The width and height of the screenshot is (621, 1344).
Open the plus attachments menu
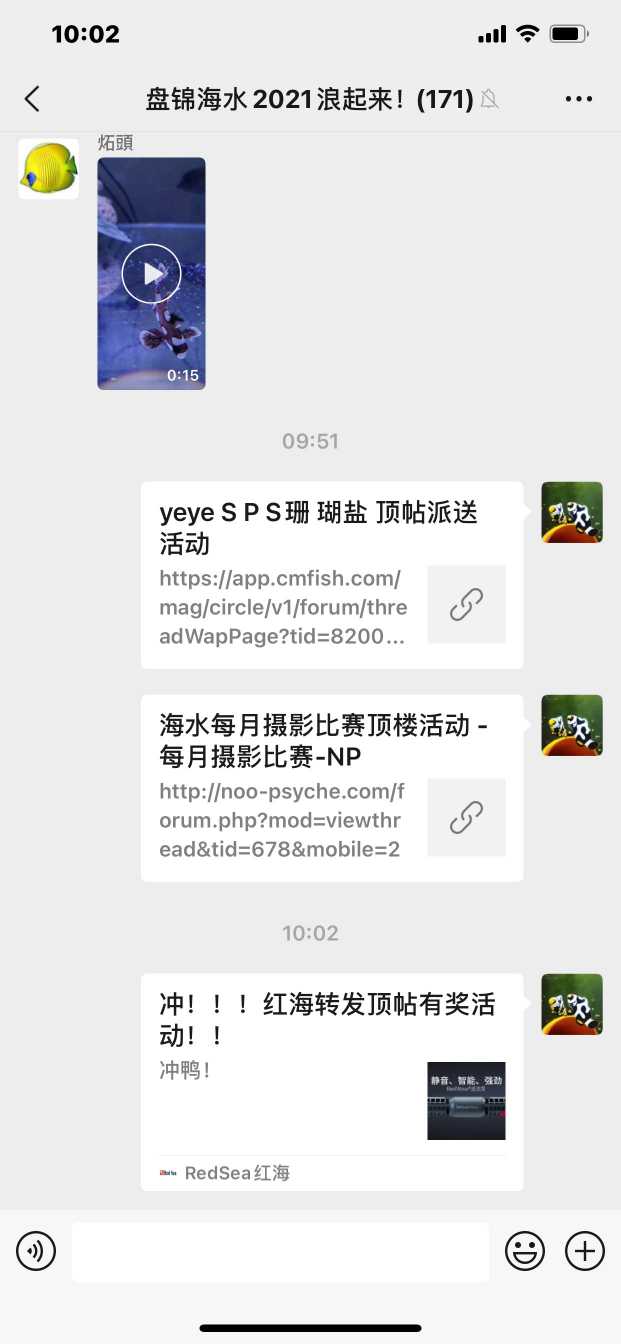click(x=585, y=1250)
